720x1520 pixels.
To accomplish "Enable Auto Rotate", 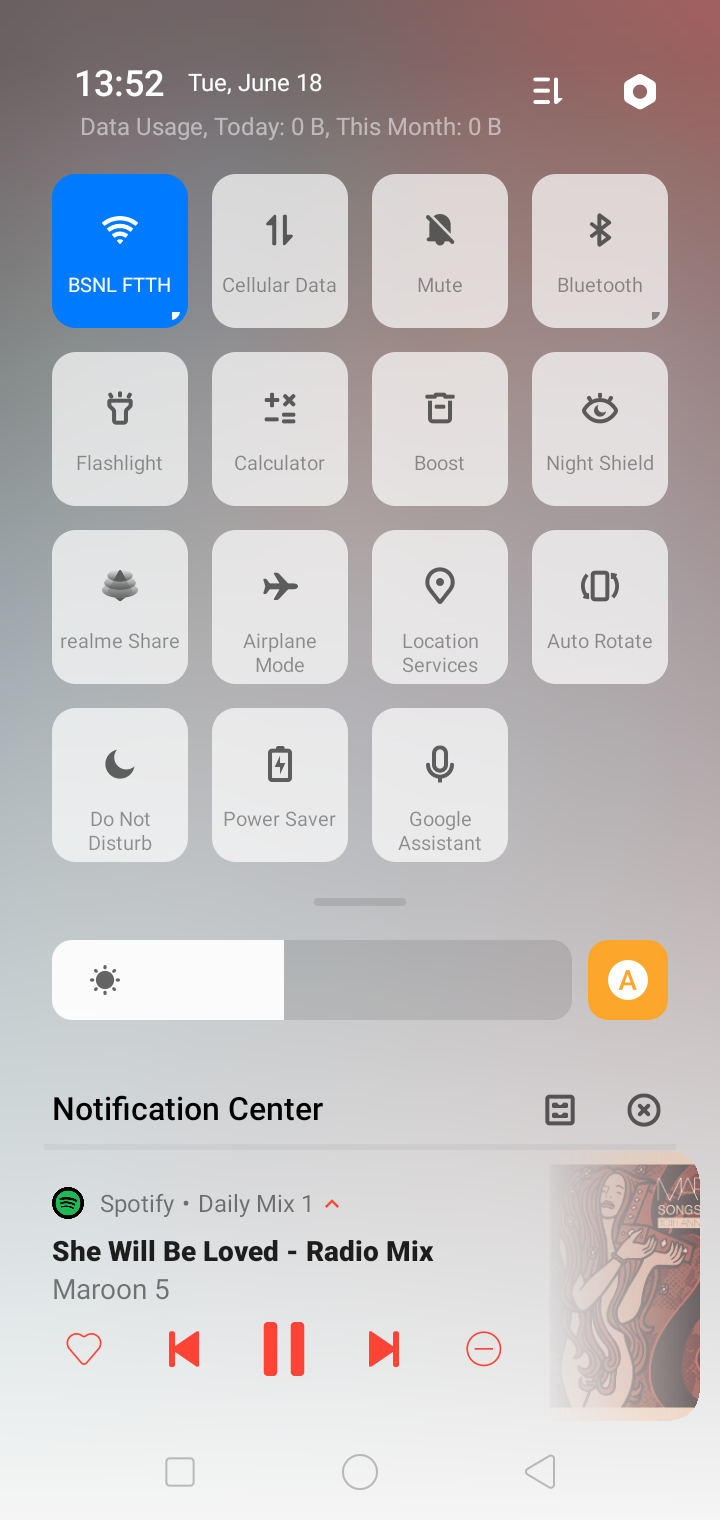I will (600, 606).
